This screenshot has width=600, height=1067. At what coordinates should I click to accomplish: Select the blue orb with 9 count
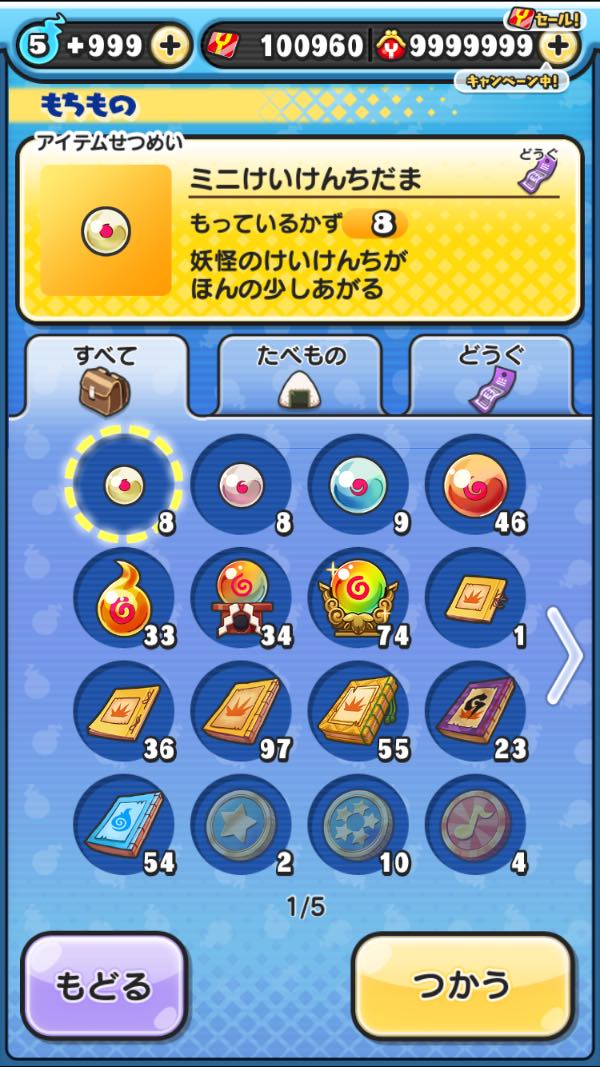pos(357,485)
